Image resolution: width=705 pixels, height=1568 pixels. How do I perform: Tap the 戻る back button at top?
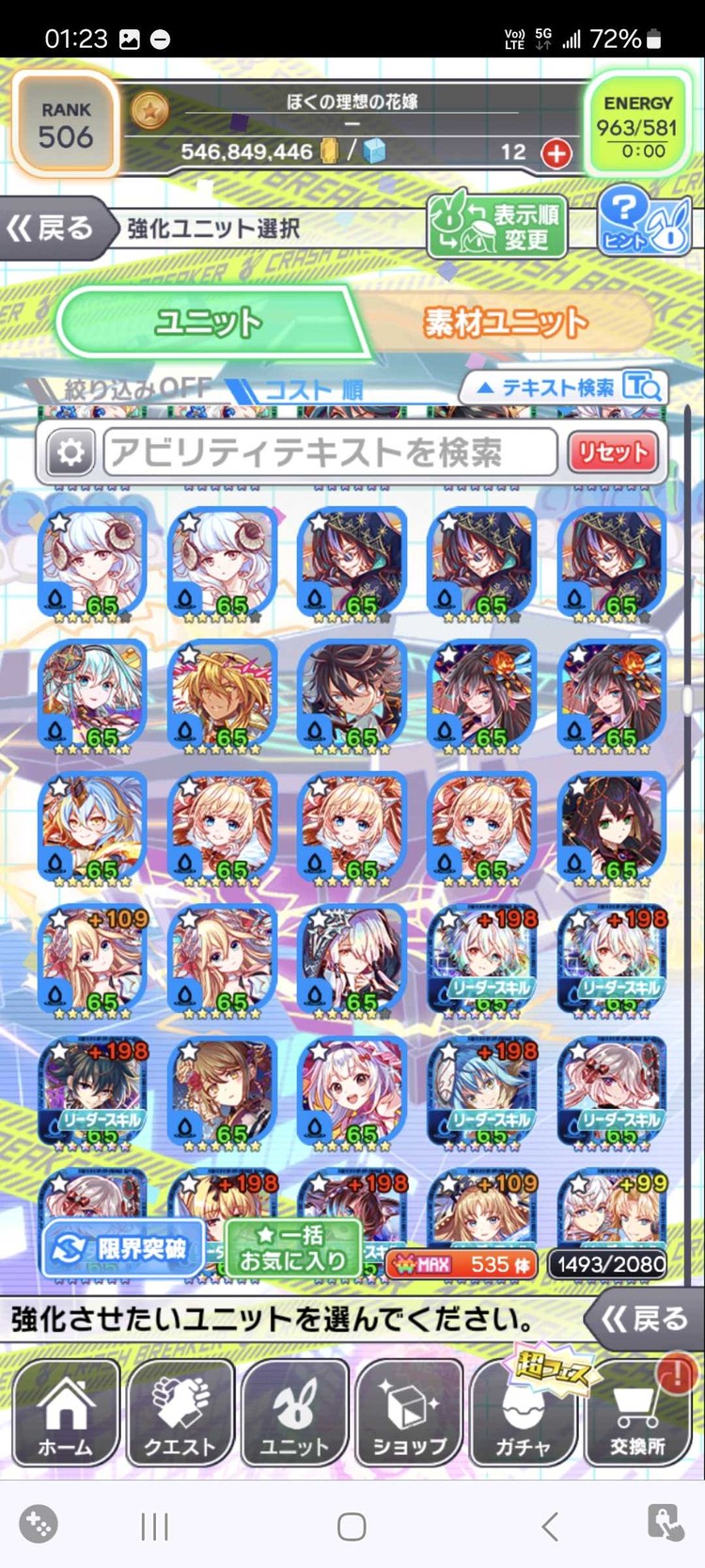click(52, 229)
